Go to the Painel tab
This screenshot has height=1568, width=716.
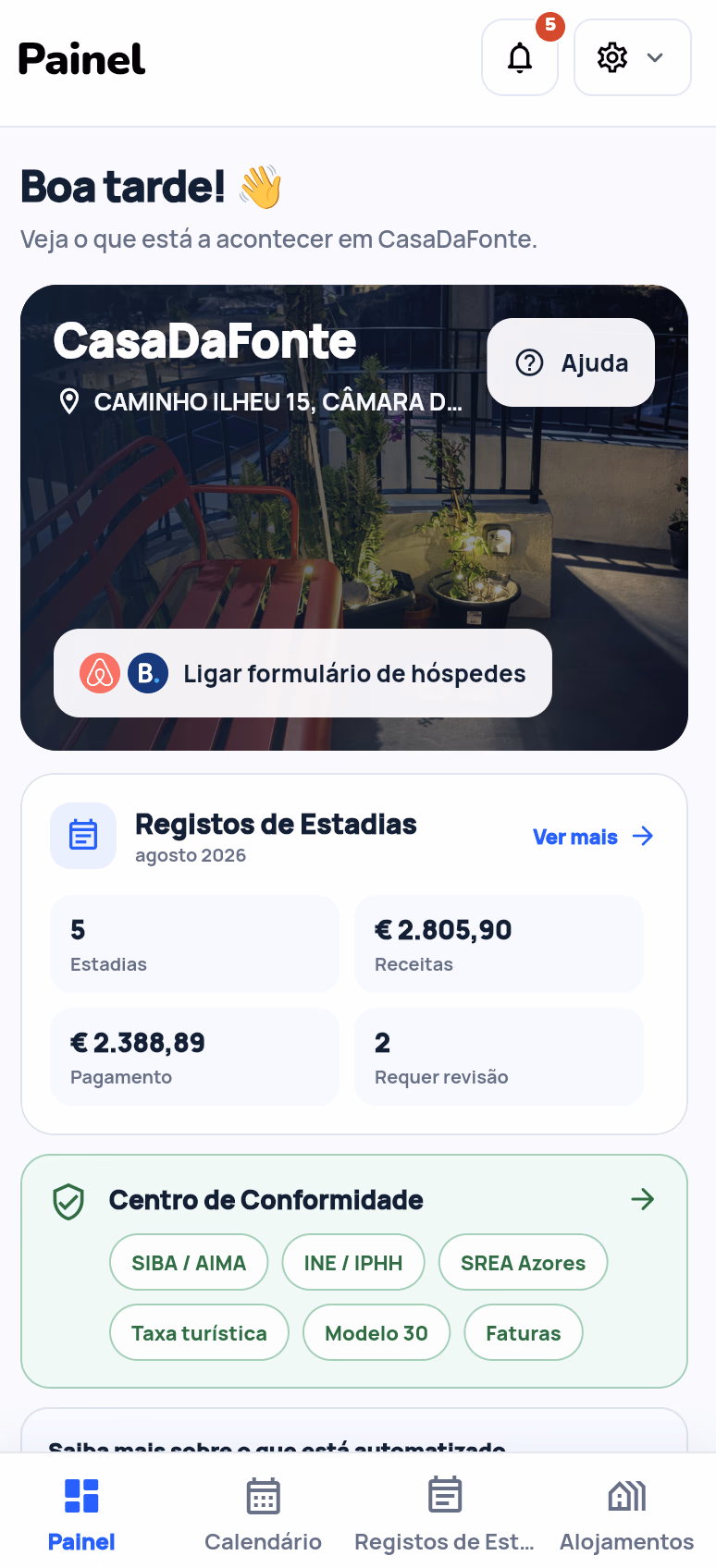pyautogui.click(x=81, y=1514)
